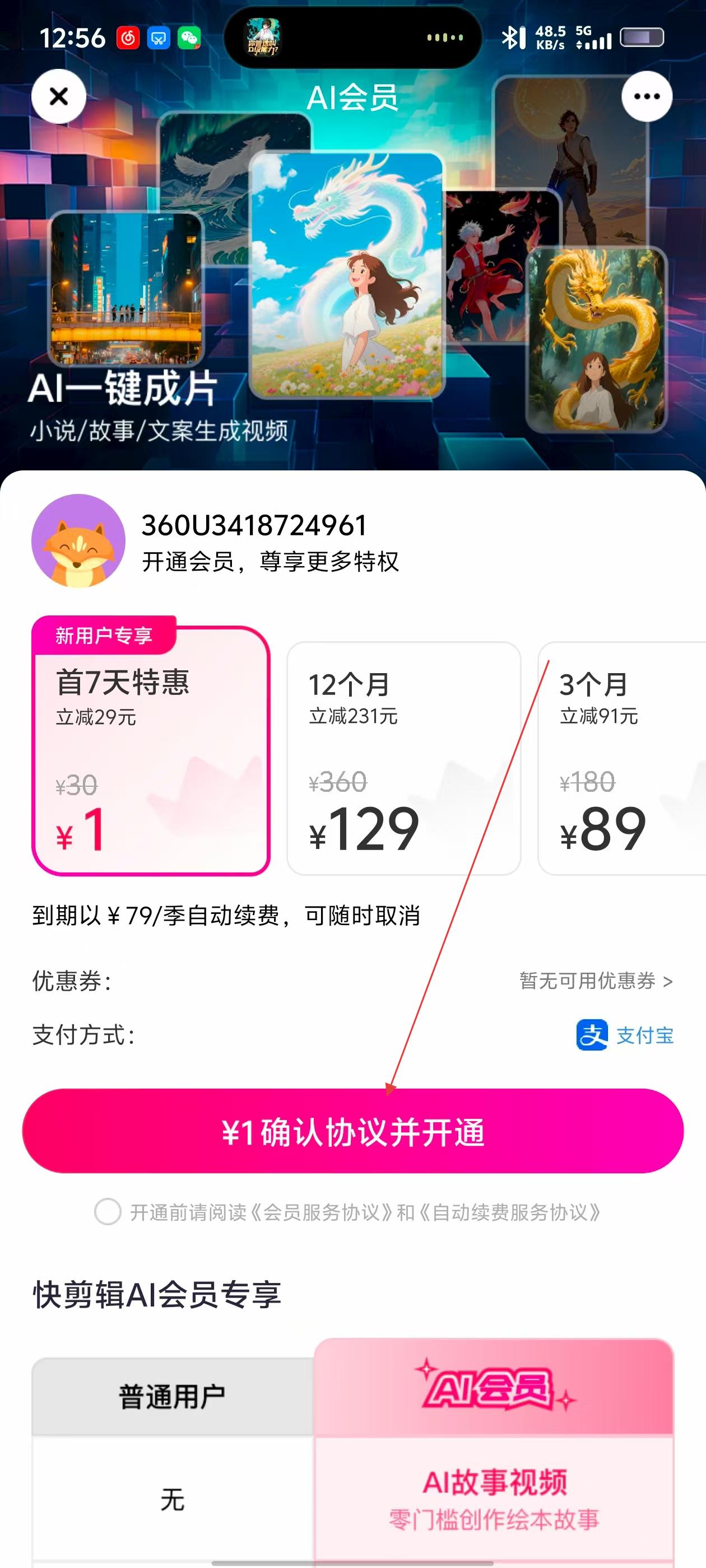
Task: Open the 暂无可用优惠券 coupon row
Action: [x=595, y=981]
